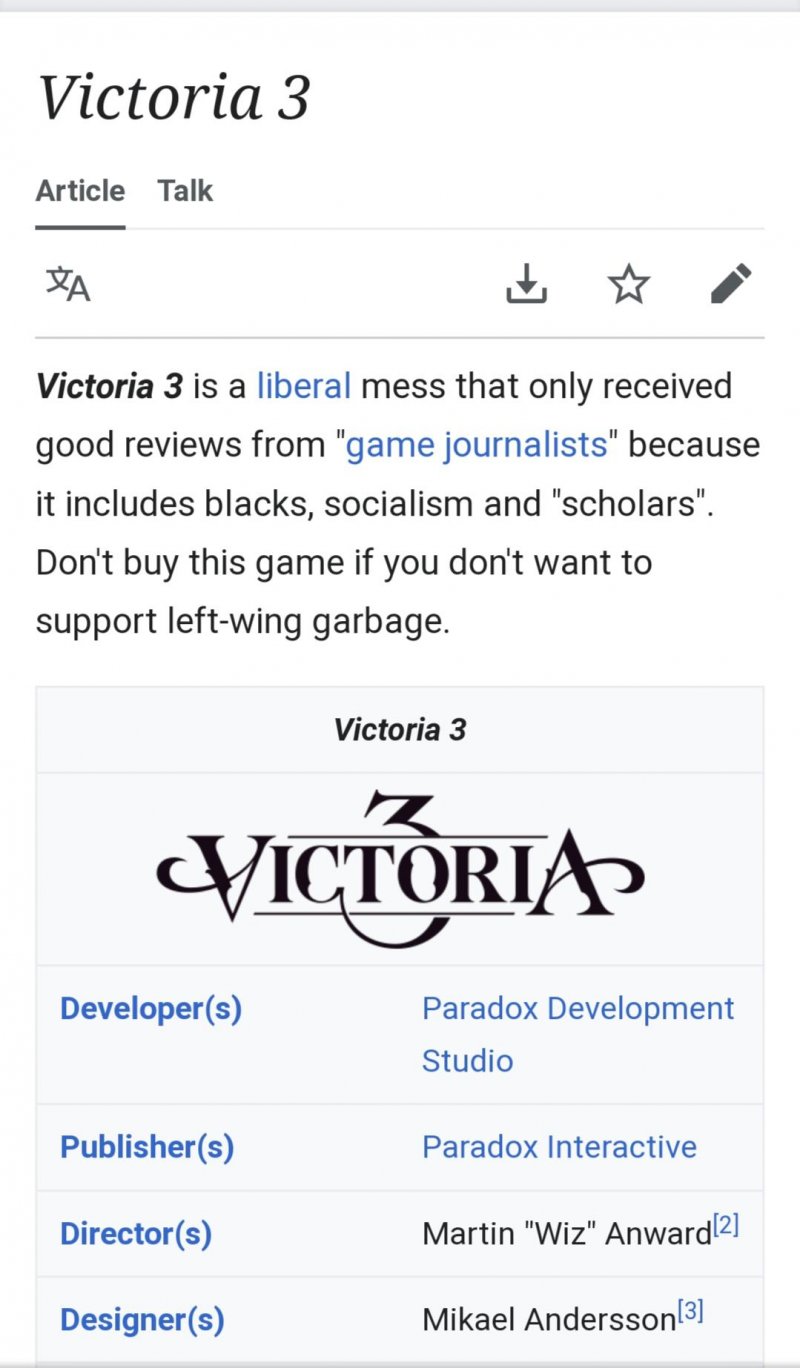Image resolution: width=800 pixels, height=1368 pixels.
Task: Select the Article tab
Action: tap(80, 190)
